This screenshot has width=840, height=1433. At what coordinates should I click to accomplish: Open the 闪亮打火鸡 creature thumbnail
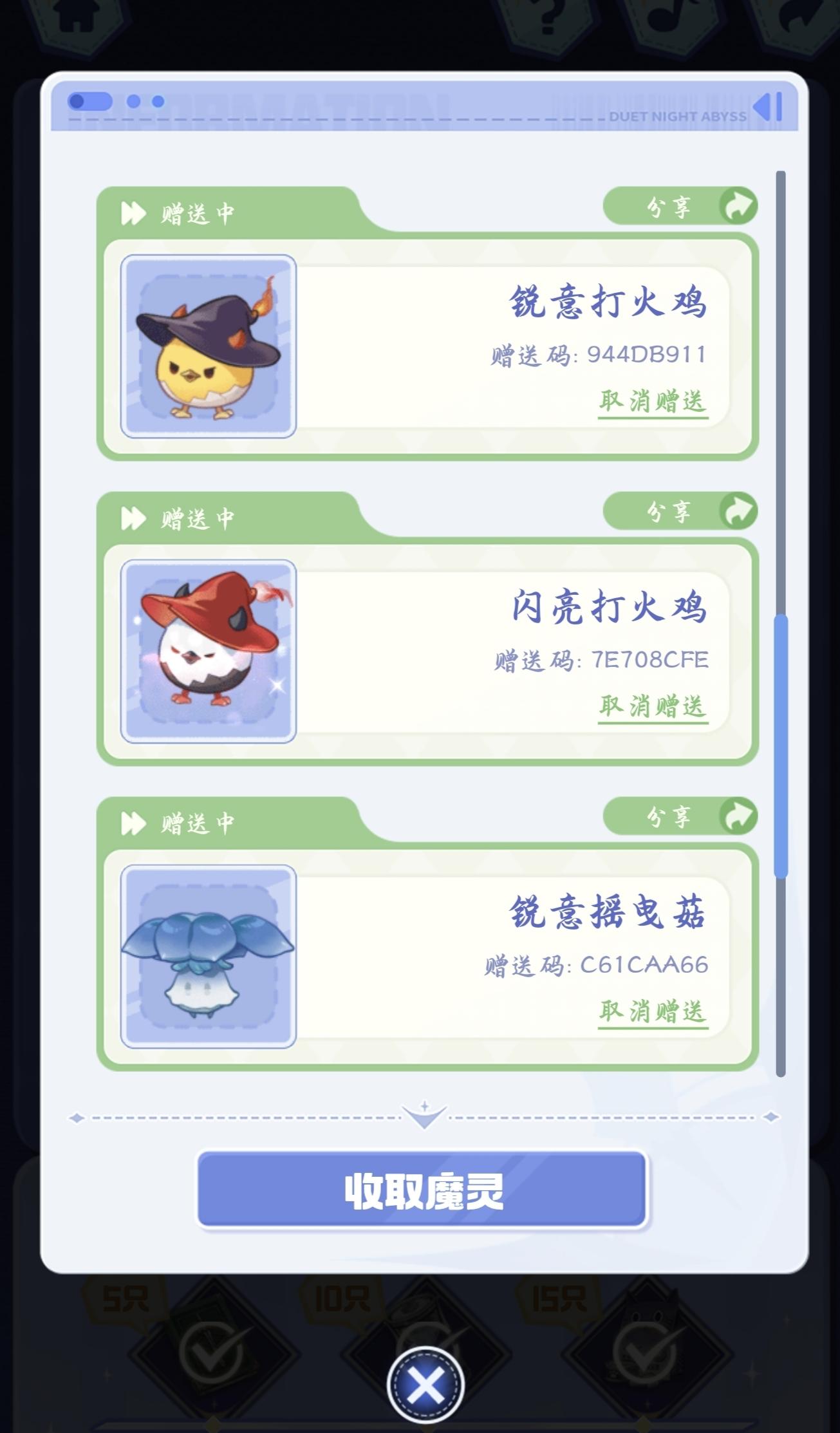click(209, 651)
